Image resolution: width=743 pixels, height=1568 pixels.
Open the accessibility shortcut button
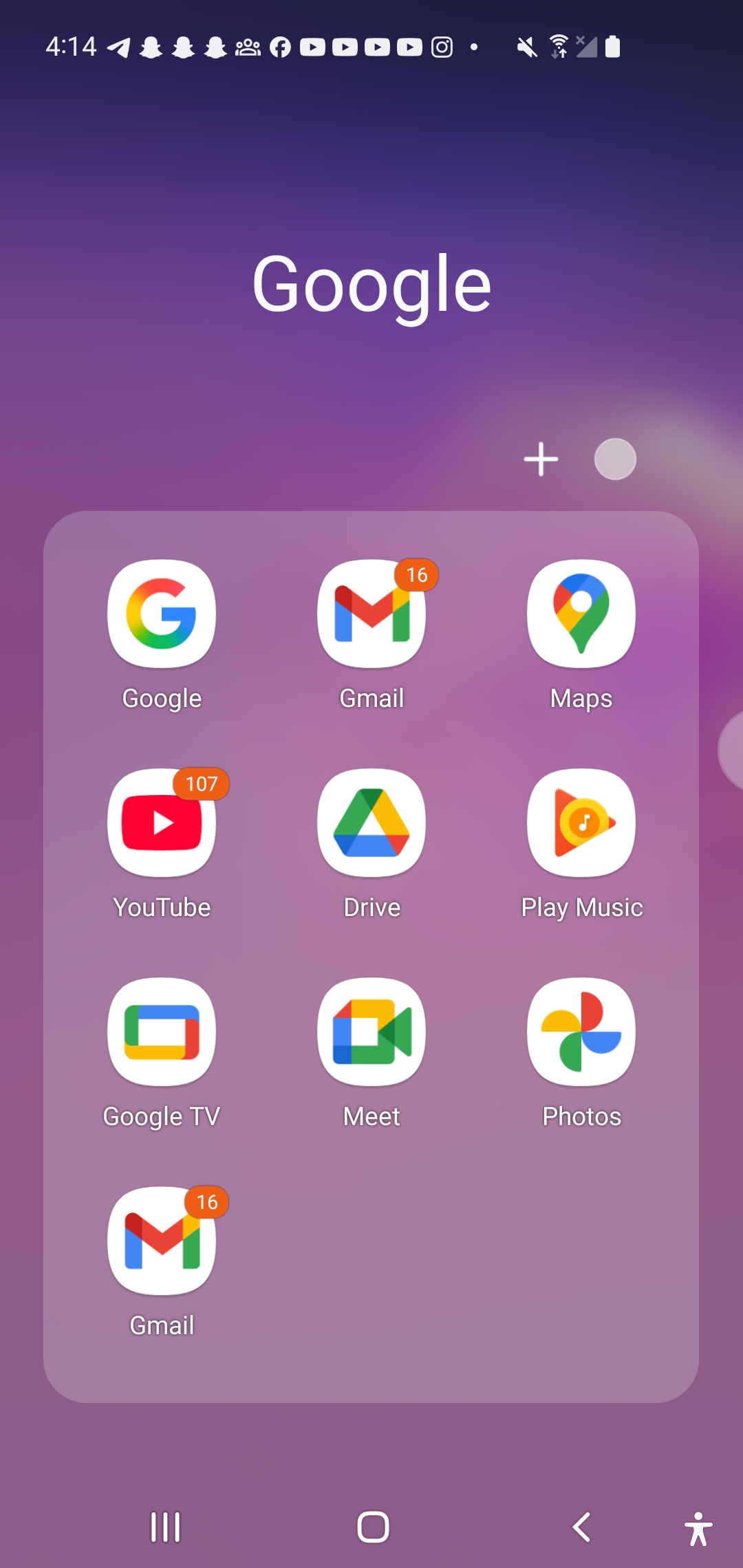click(698, 1529)
